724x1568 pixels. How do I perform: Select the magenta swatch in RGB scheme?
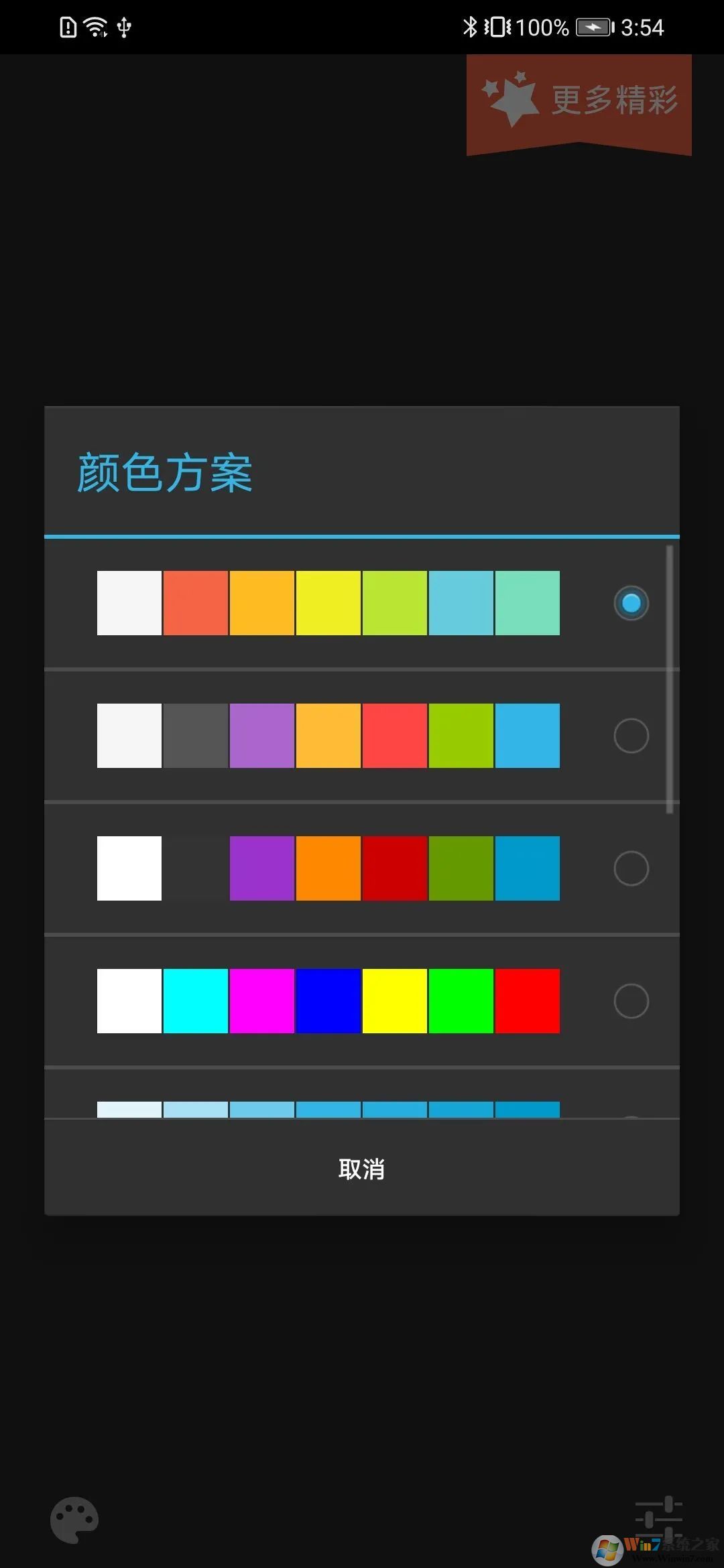pos(261,1000)
